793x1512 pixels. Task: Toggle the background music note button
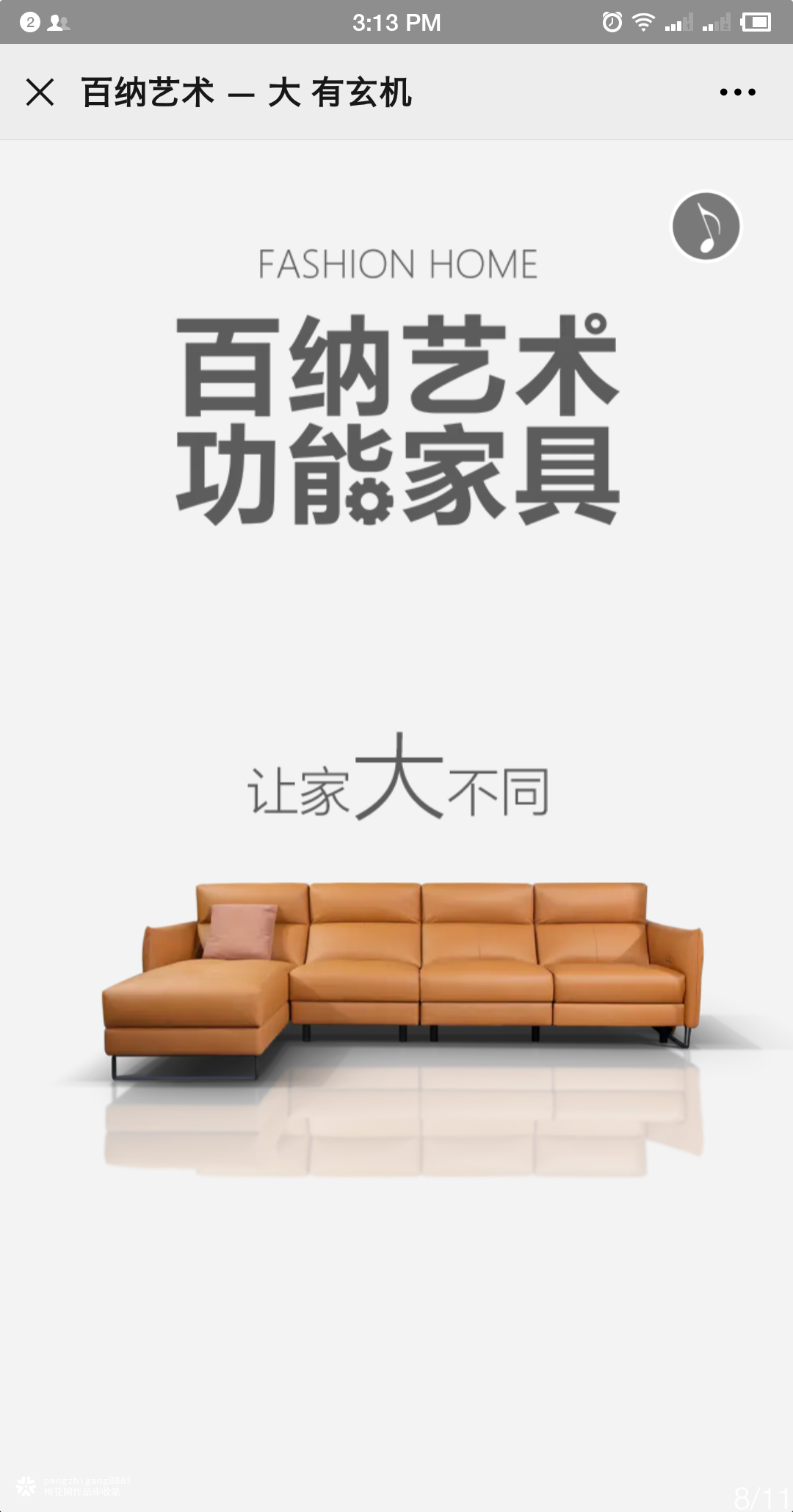pos(706,226)
